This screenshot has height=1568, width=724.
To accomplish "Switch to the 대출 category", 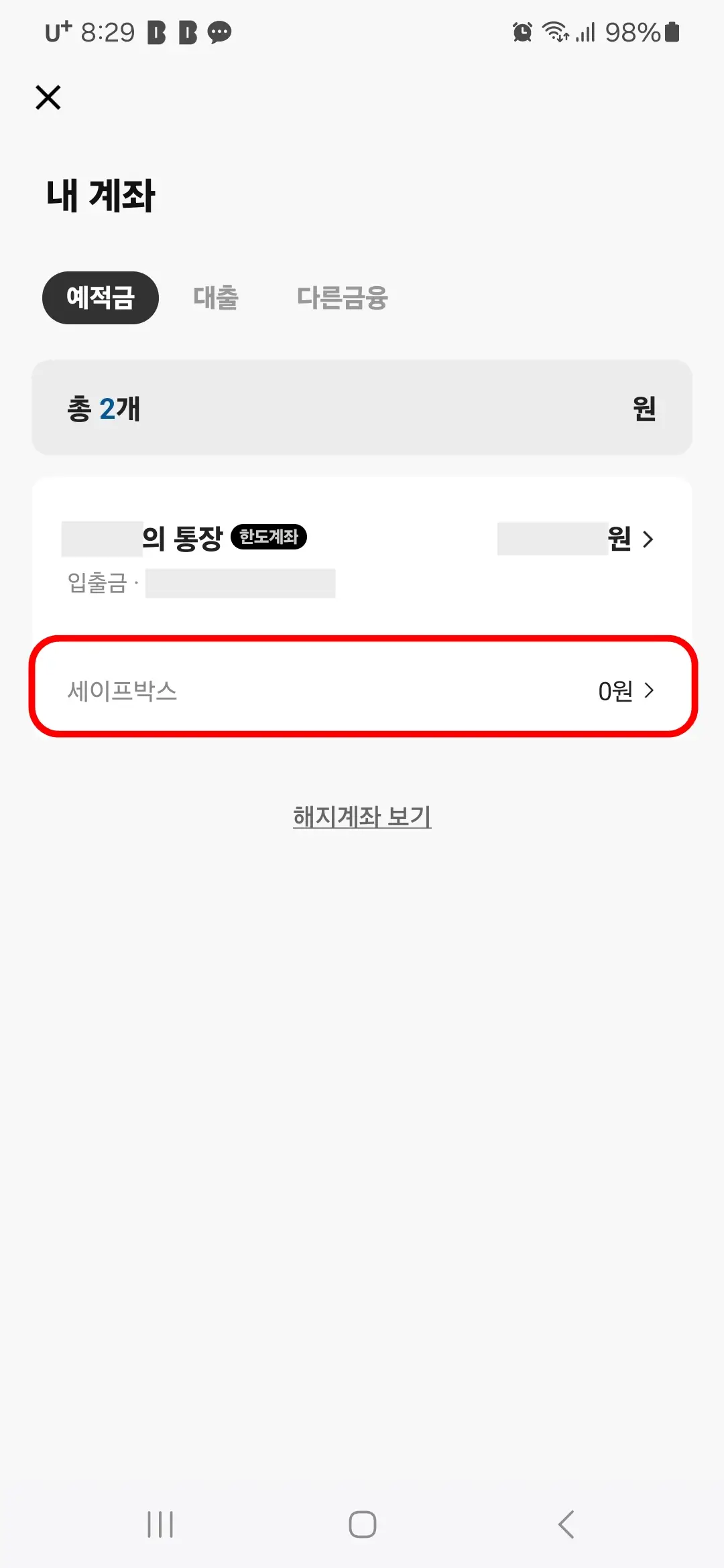I will click(216, 298).
